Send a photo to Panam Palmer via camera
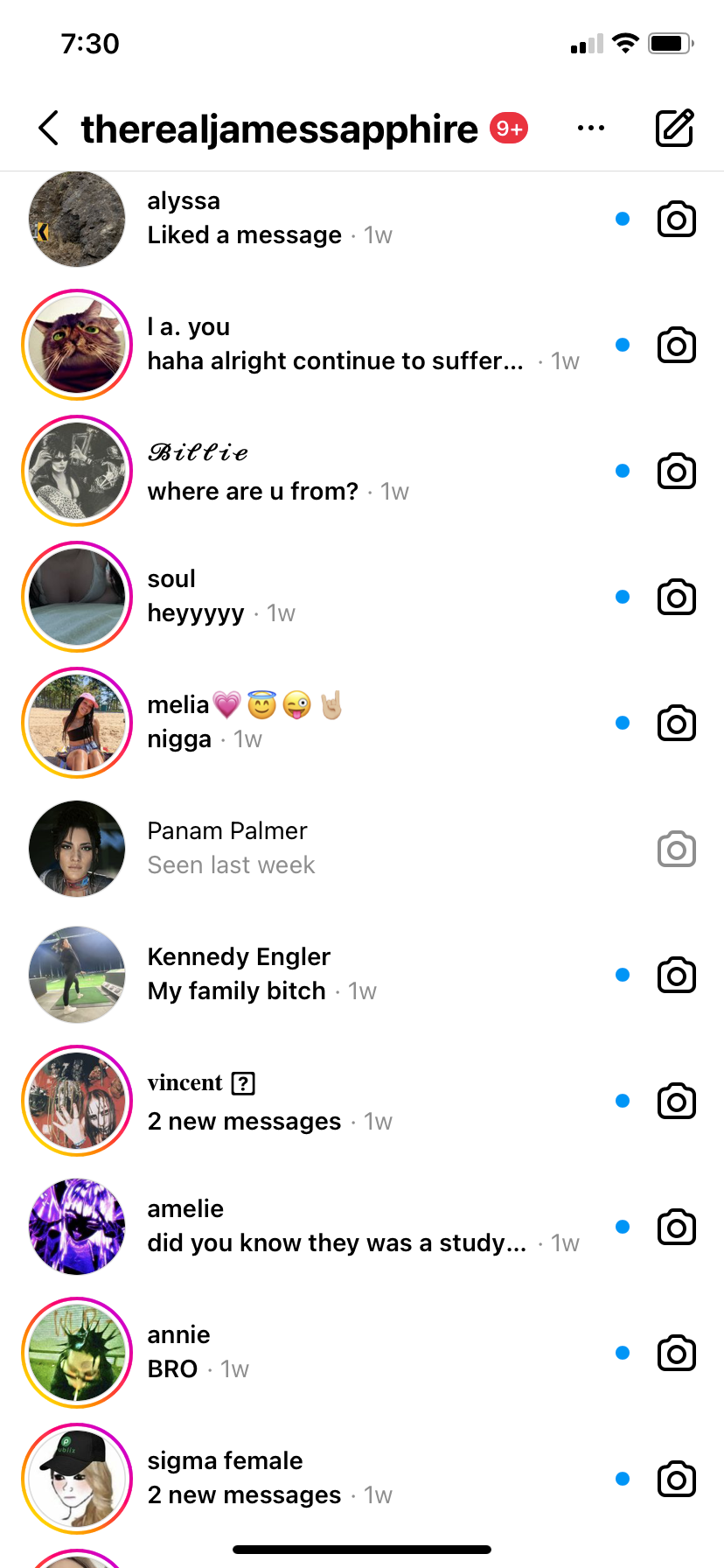724x1568 pixels. point(677,850)
